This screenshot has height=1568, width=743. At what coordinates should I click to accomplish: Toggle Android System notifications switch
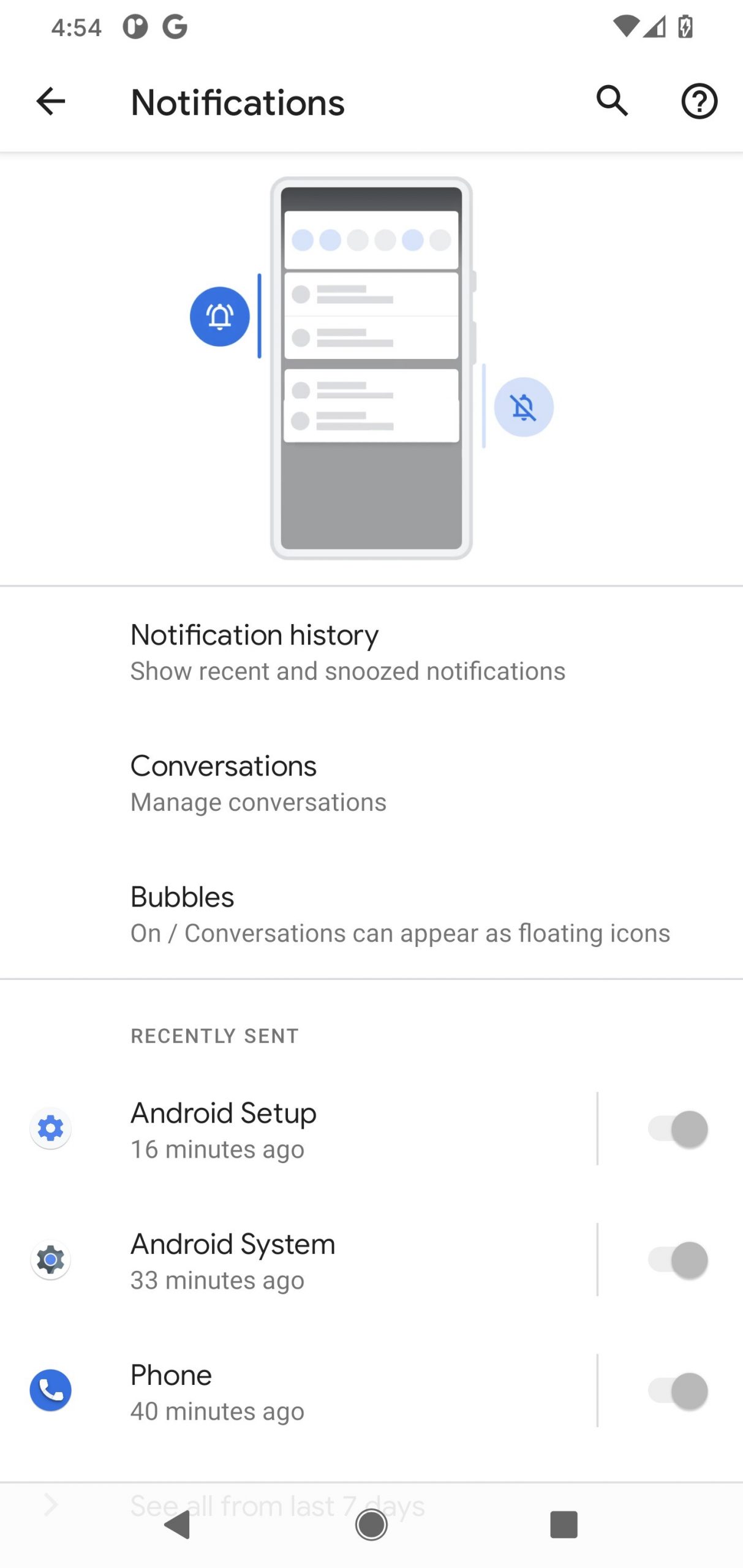[677, 1259]
